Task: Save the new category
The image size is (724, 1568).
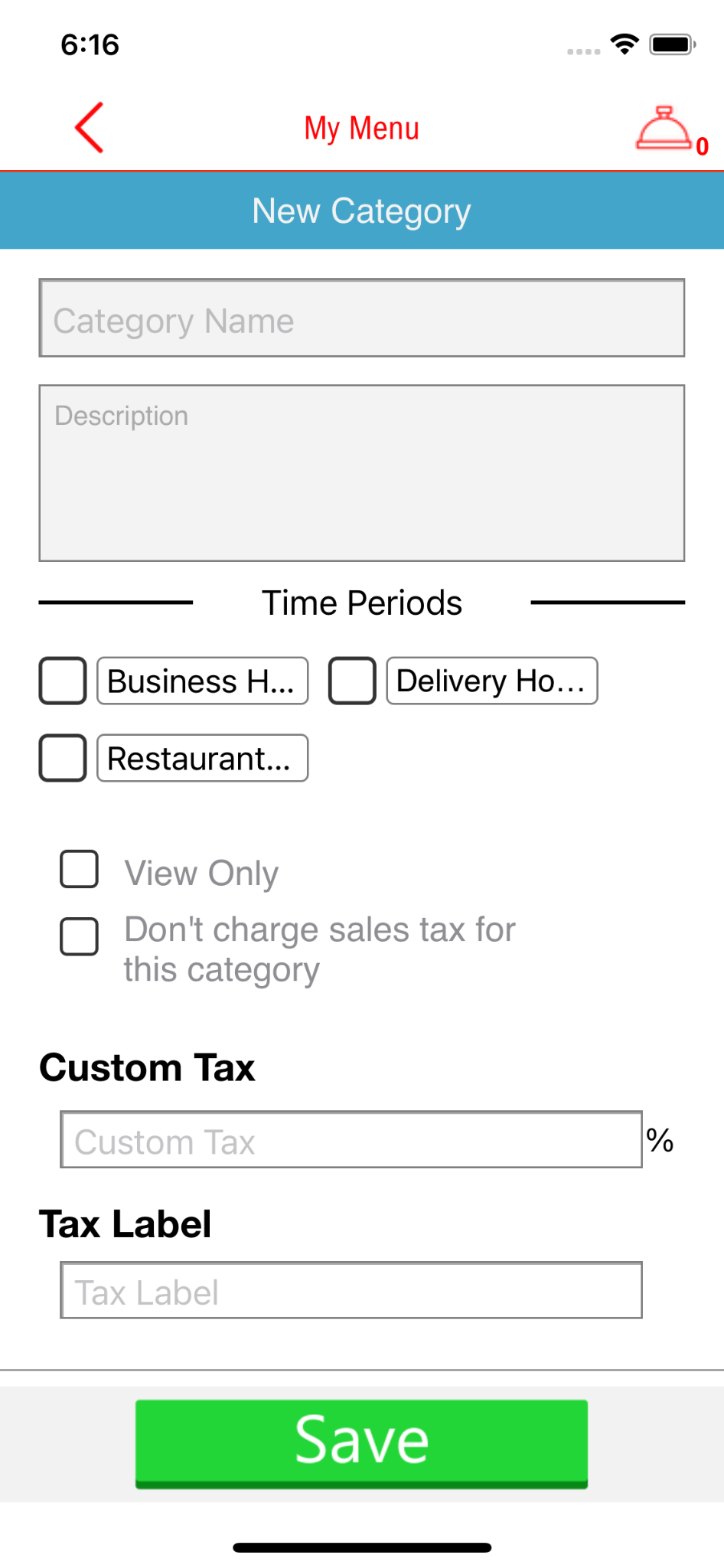Action: coord(361,1443)
